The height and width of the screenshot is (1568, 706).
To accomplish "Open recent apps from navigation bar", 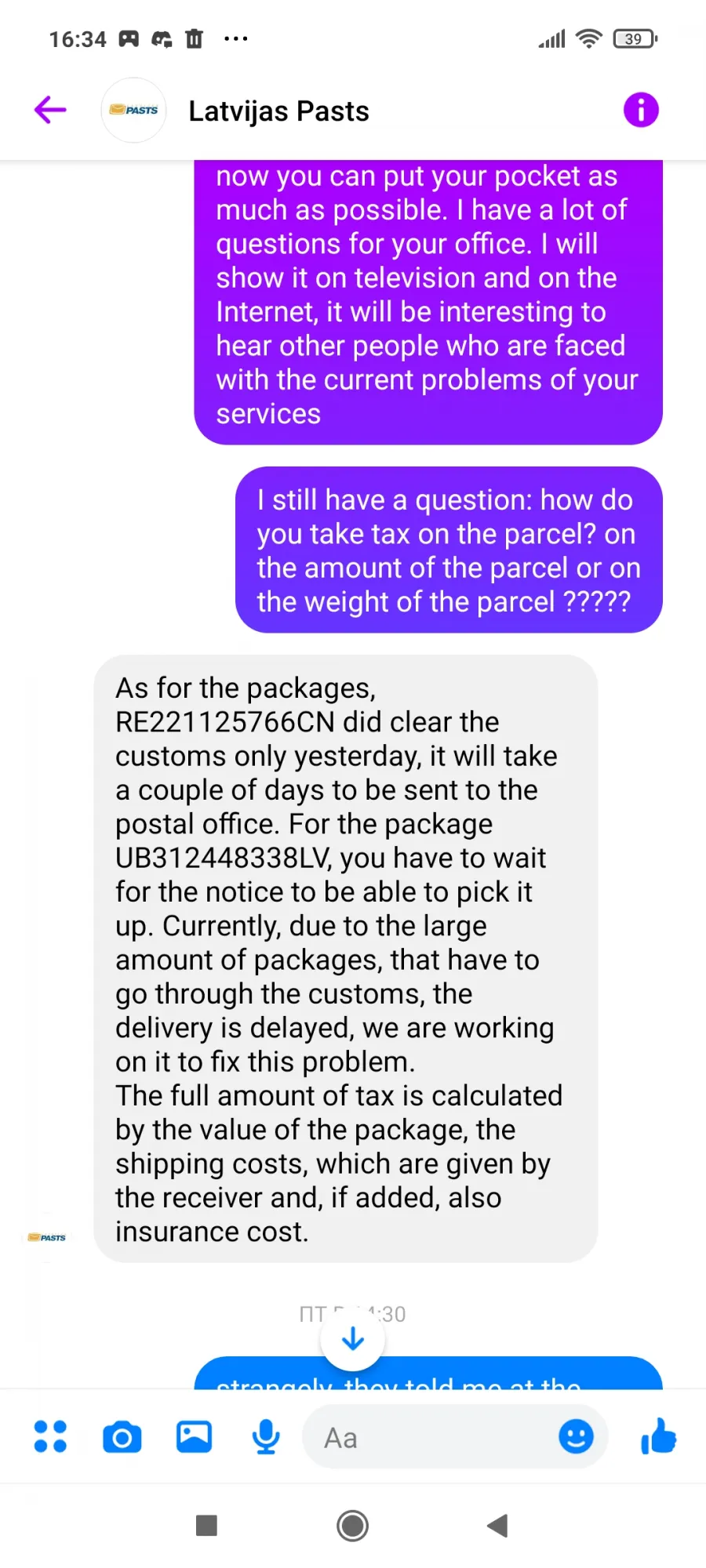I will point(206,1526).
